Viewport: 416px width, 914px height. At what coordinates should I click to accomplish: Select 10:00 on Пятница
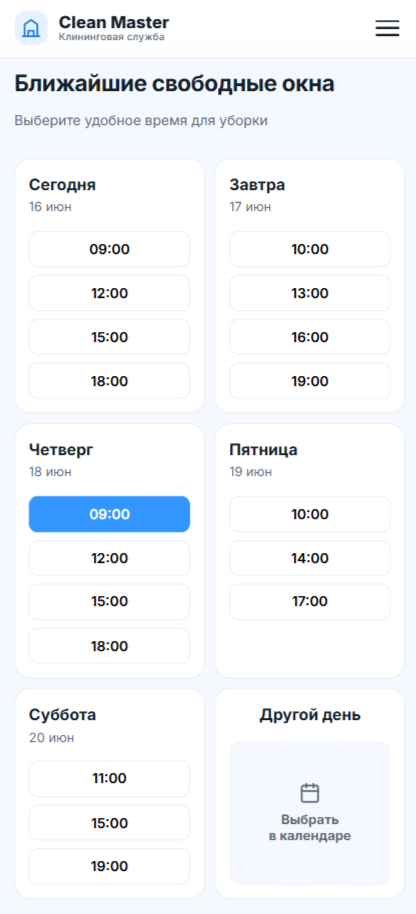[310, 514]
